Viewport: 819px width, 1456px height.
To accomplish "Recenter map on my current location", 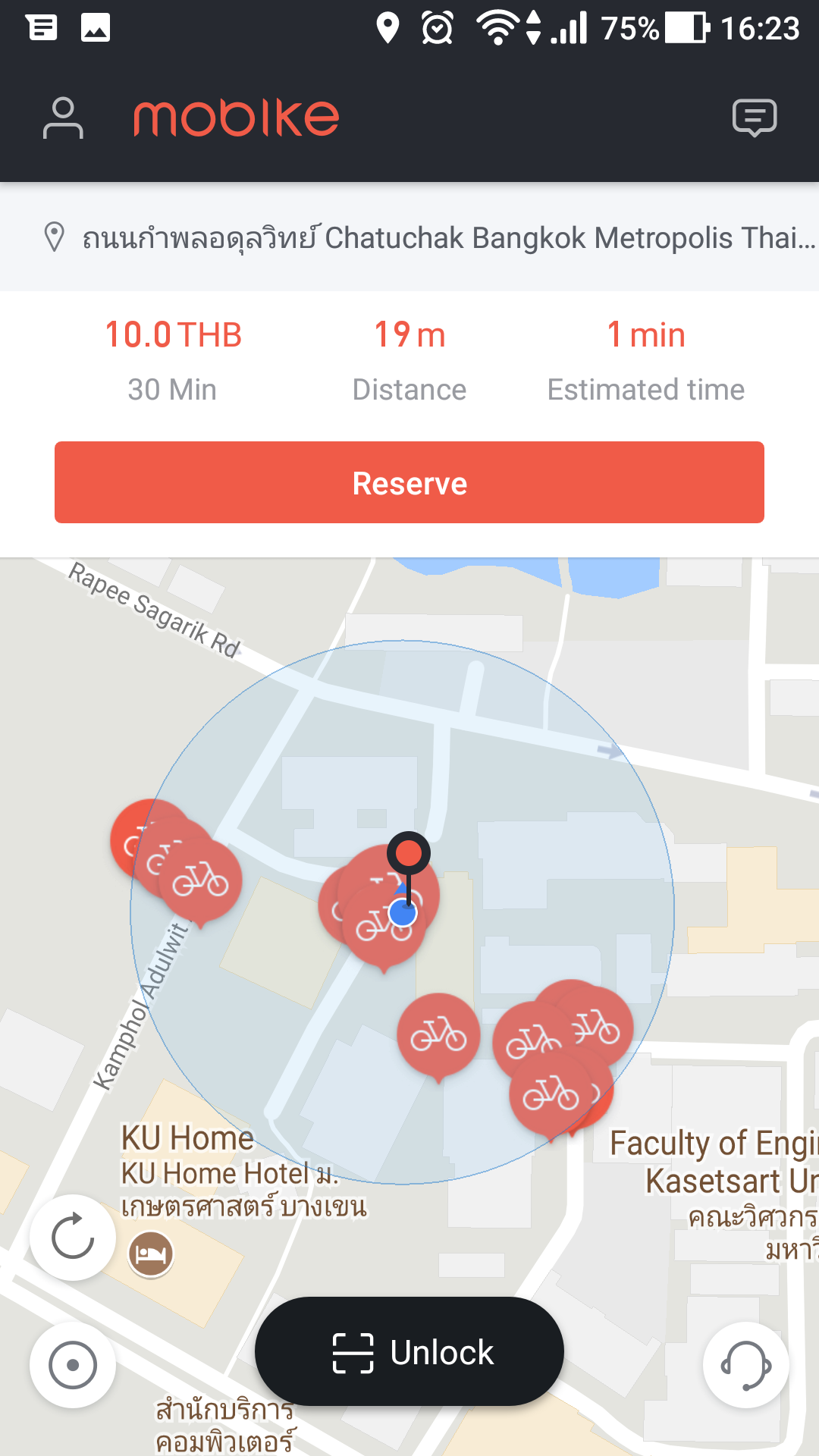I will 73,1365.
